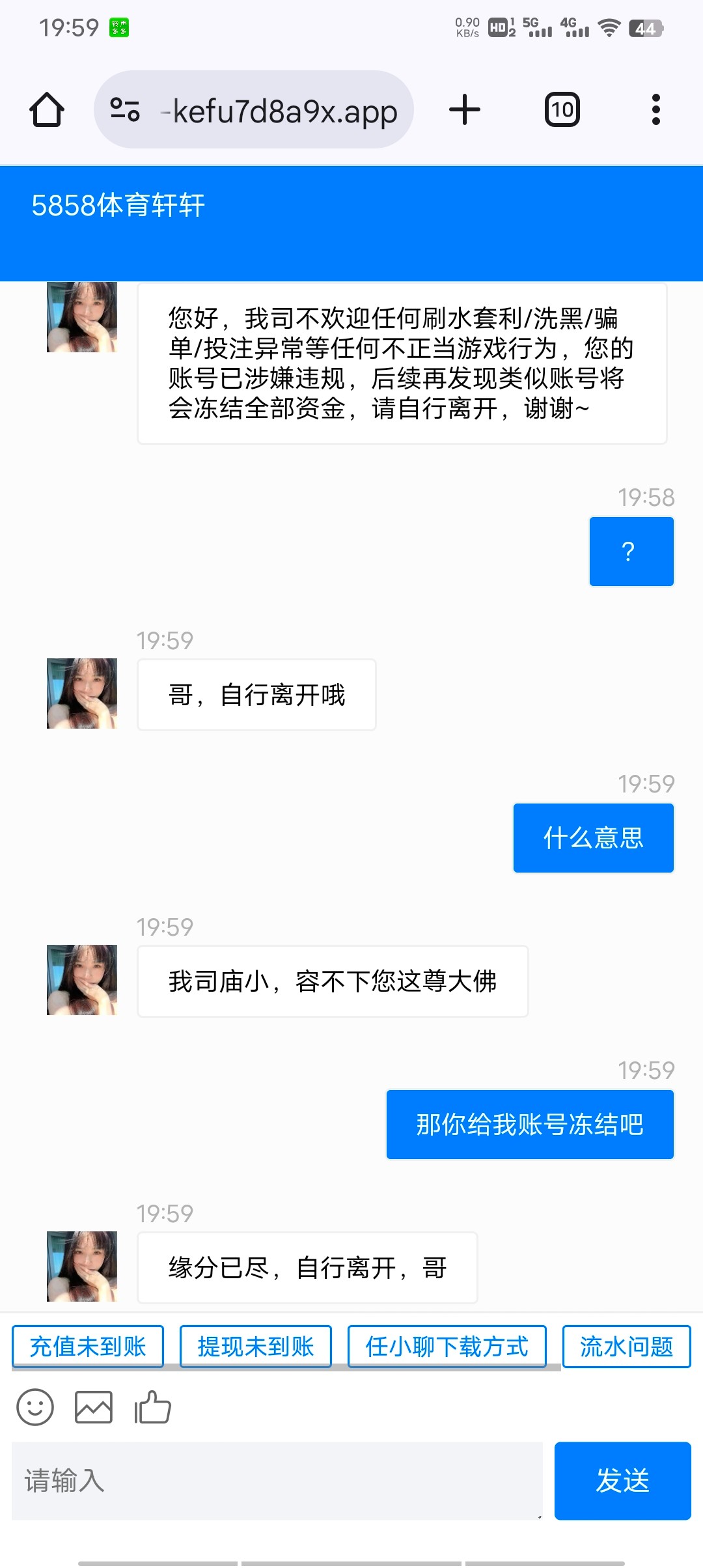Send the message with 发送
Viewport: 703px width, 1568px height.
622,1481
